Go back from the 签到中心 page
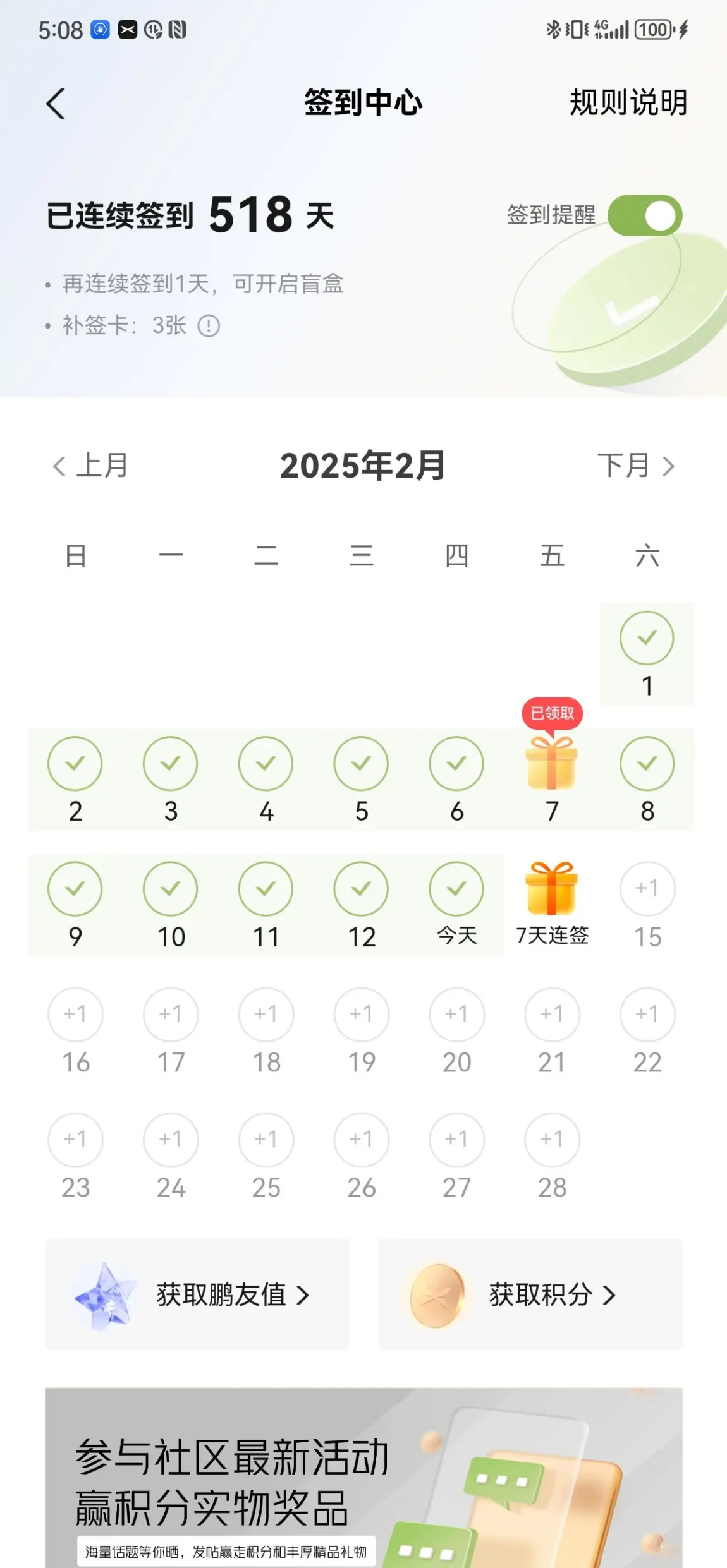This screenshot has height=1568, width=727. click(56, 104)
